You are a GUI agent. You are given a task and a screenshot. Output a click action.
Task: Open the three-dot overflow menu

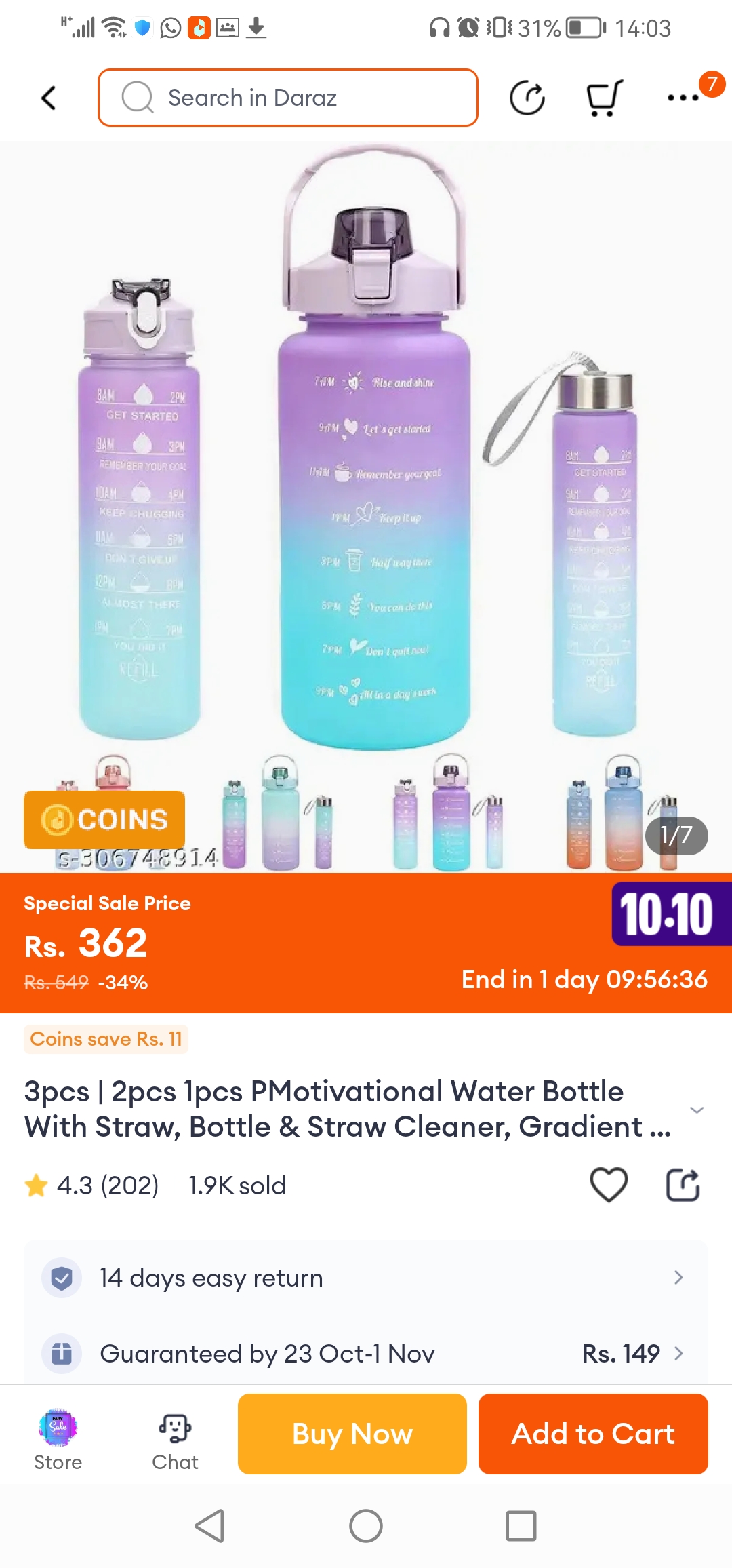683,98
